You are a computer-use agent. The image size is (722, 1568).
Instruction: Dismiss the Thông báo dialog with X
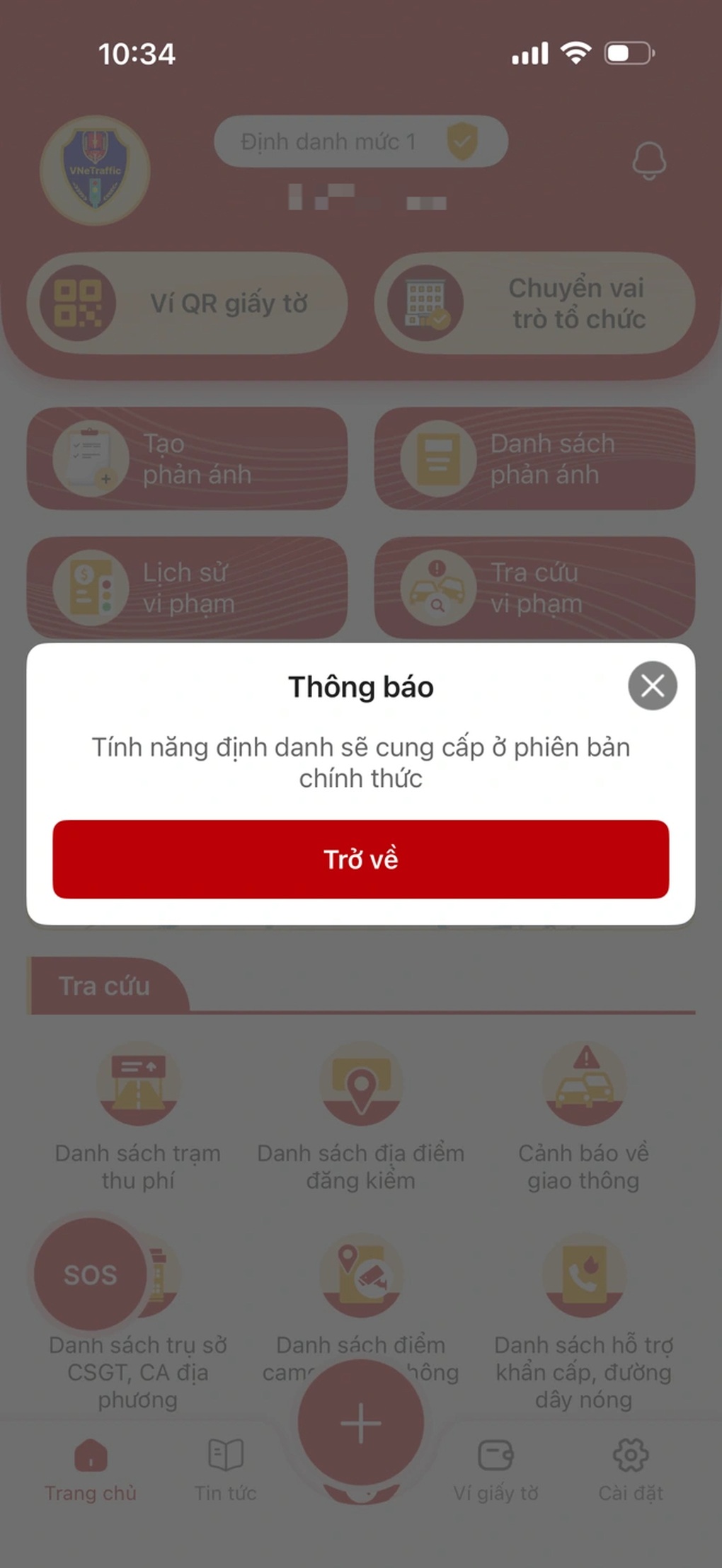[652, 685]
